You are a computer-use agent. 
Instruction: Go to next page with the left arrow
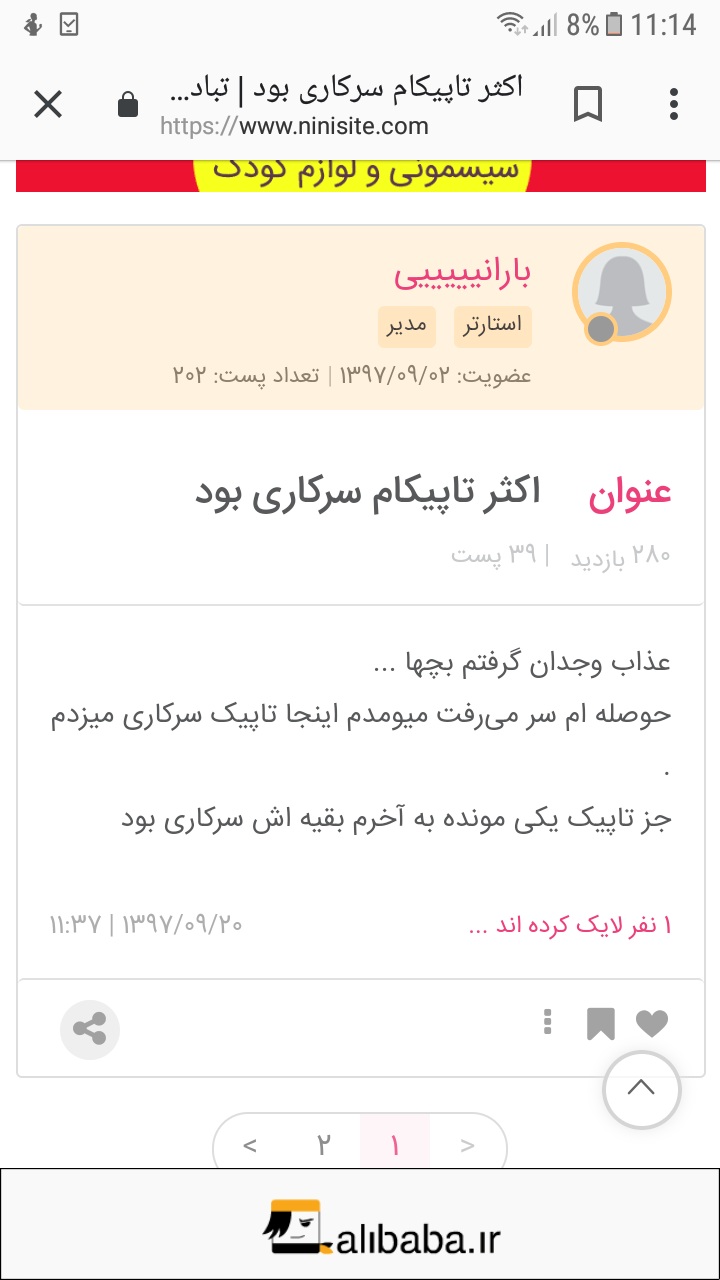coord(250,1145)
